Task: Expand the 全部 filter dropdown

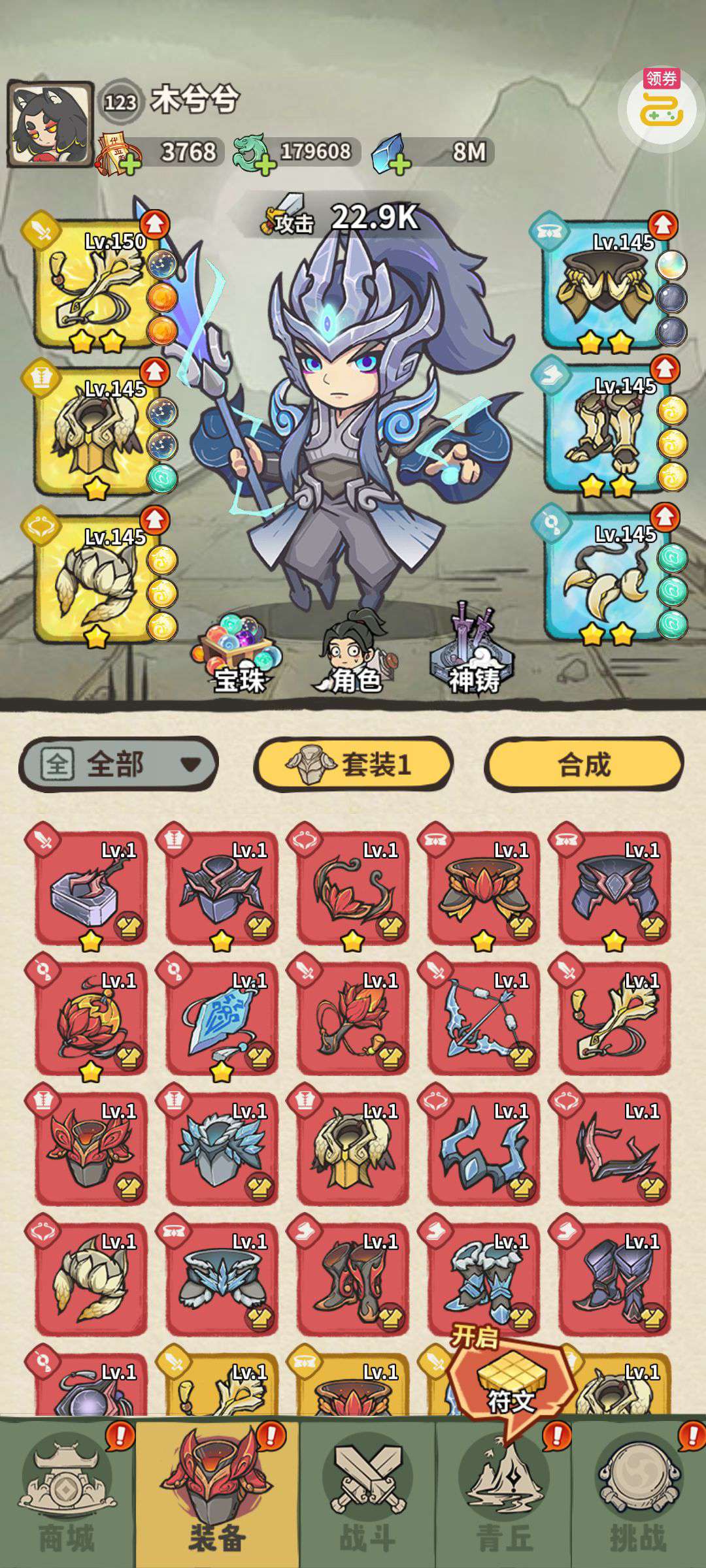Action: [119, 764]
